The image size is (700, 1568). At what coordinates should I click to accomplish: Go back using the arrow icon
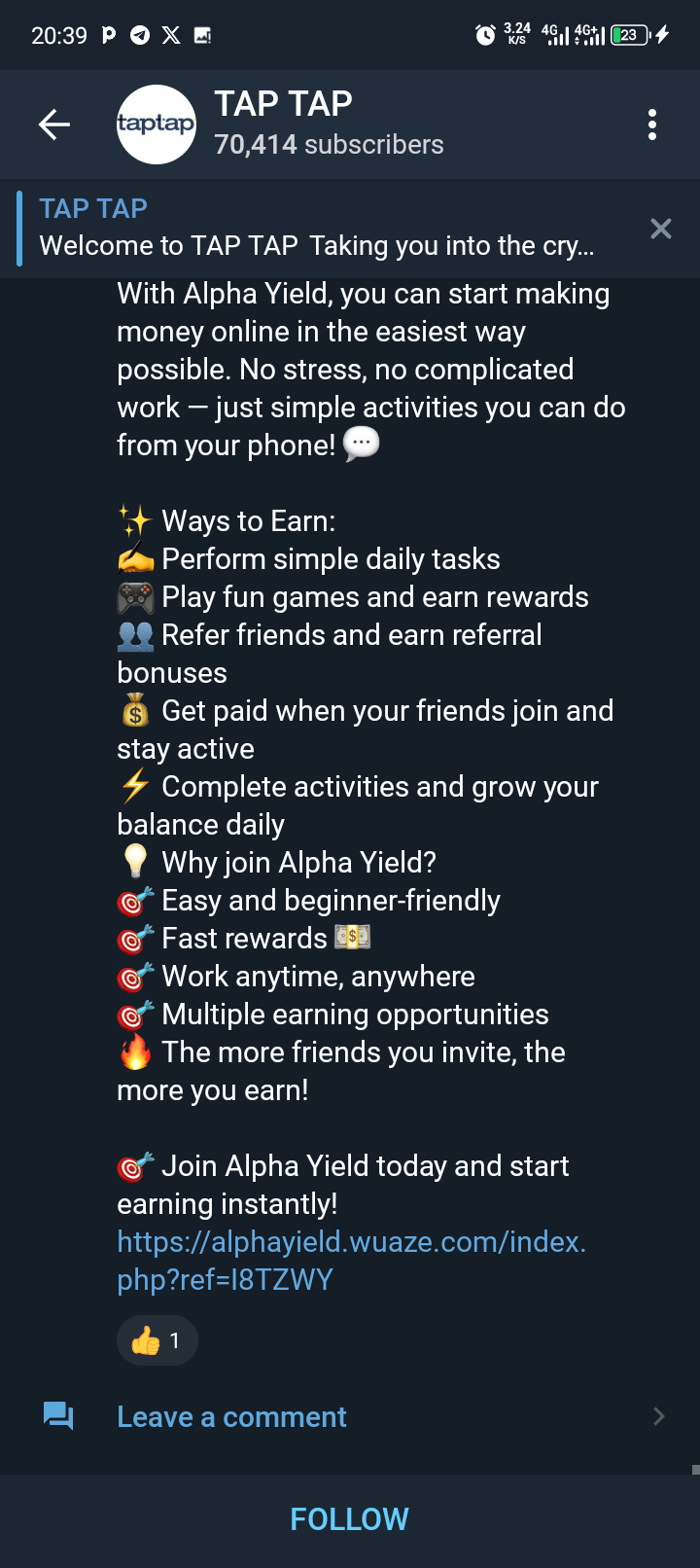(x=54, y=125)
